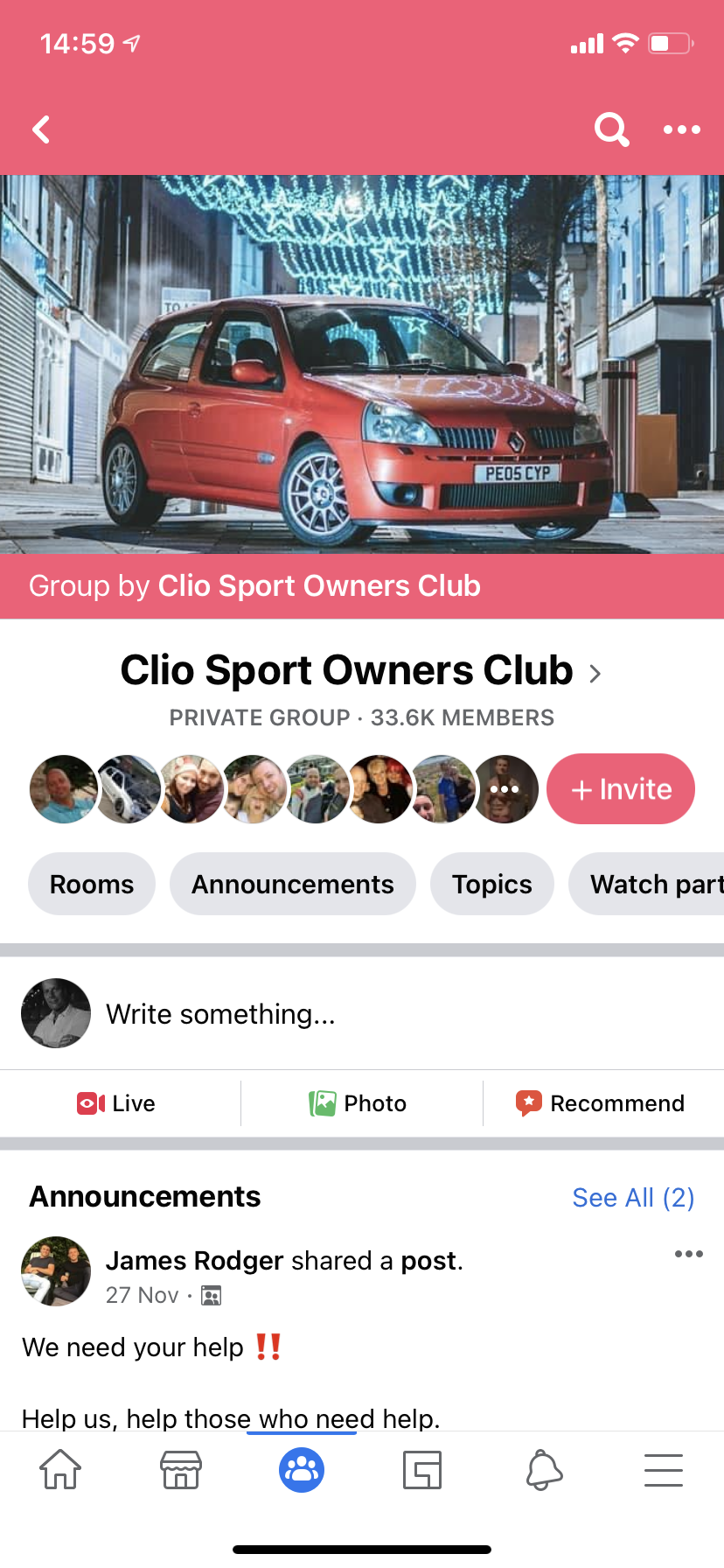Select the Announcements chip
Viewport: 724px width, 1568px height.
[x=293, y=884]
